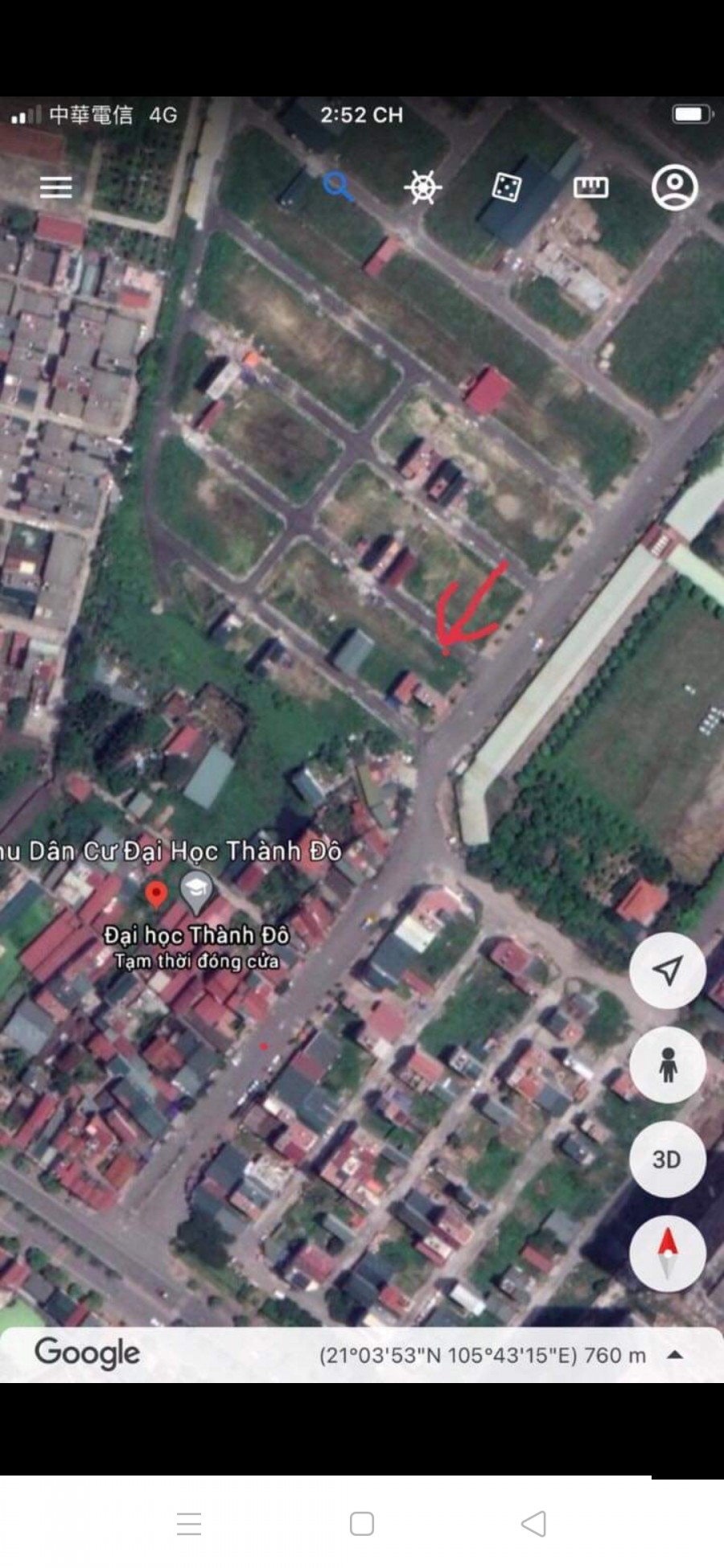The image size is (724, 1568).
Task: Open the ruler measure tool
Action: click(590, 187)
